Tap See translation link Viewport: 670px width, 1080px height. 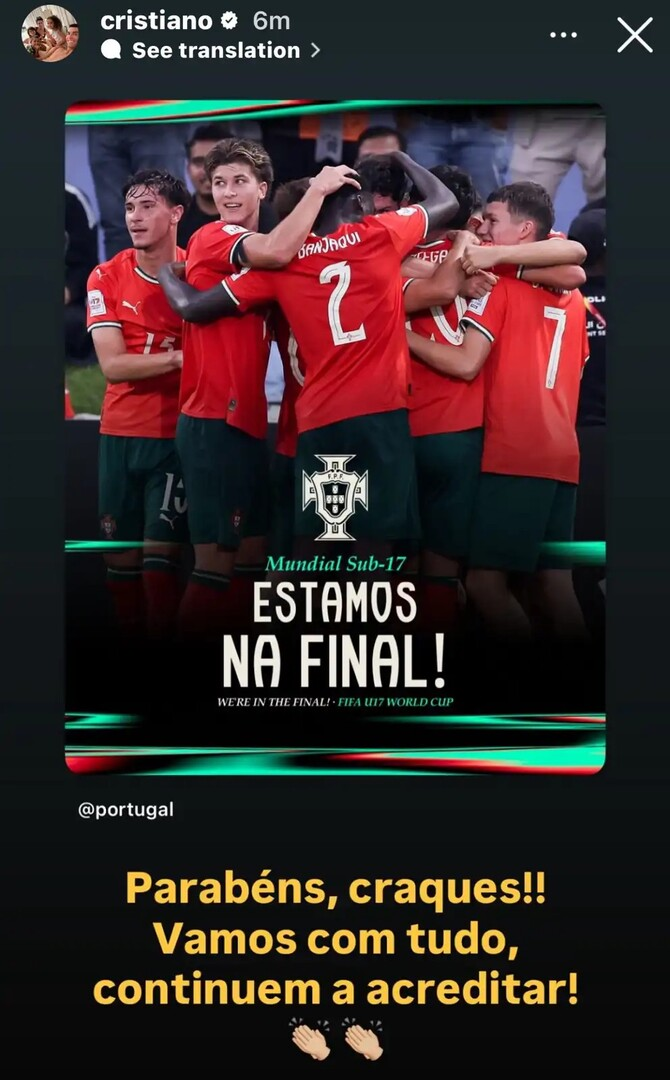pos(216,50)
